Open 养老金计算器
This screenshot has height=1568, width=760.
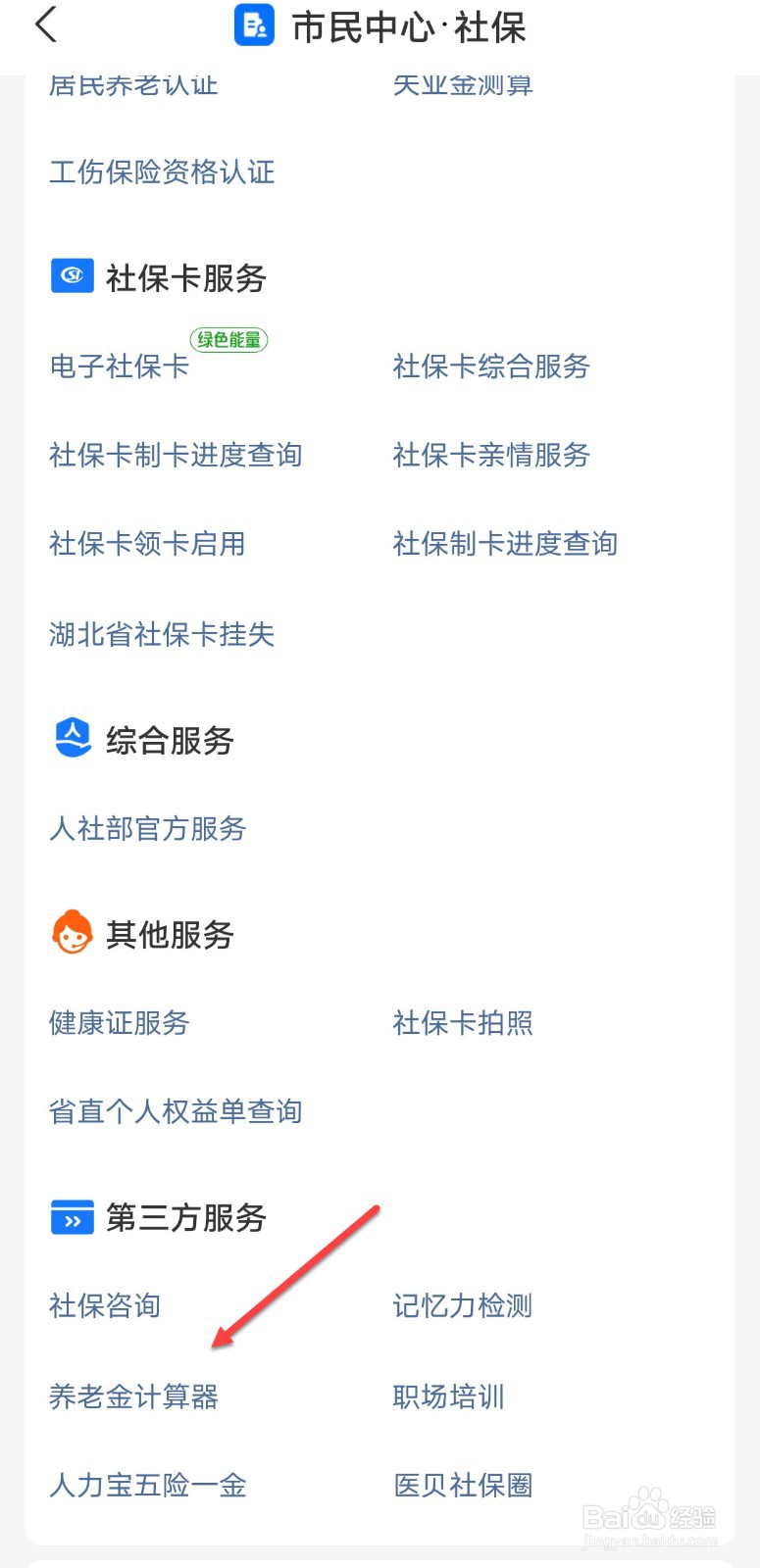click(133, 1396)
